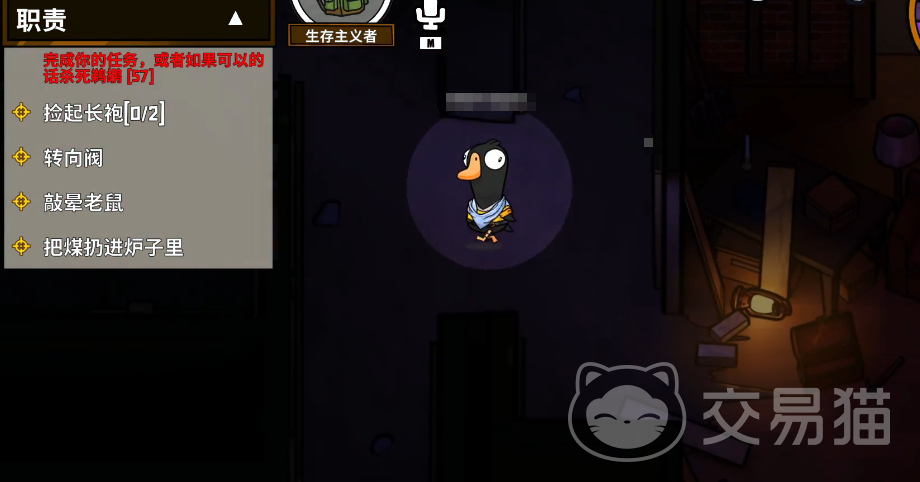The height and width of the screenshot is (482, 920).
Task: Collapse the 职责 task panel
Action: [x=235, y=19]
